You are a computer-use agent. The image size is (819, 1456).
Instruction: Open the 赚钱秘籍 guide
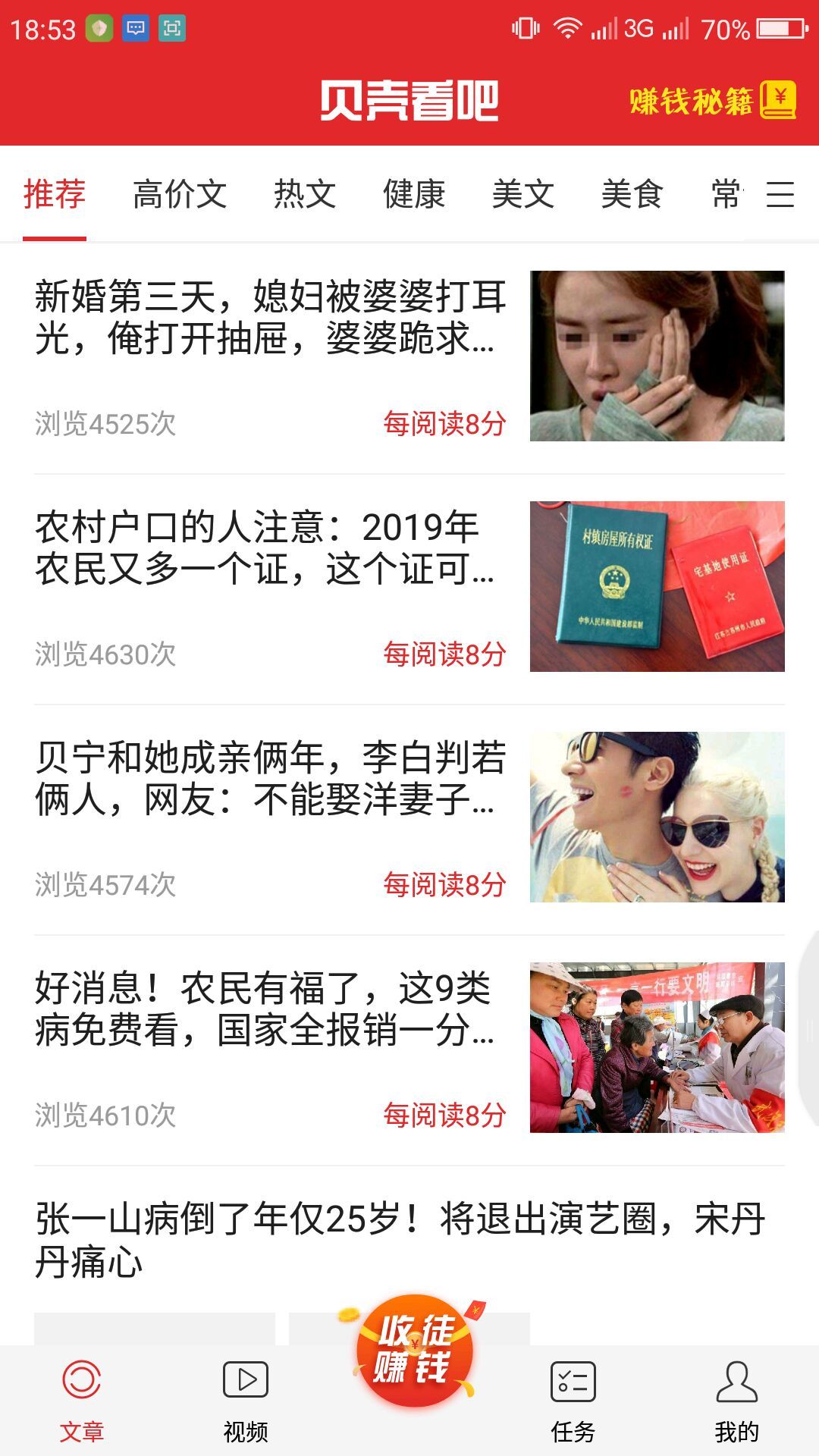(x=711, y=100)
